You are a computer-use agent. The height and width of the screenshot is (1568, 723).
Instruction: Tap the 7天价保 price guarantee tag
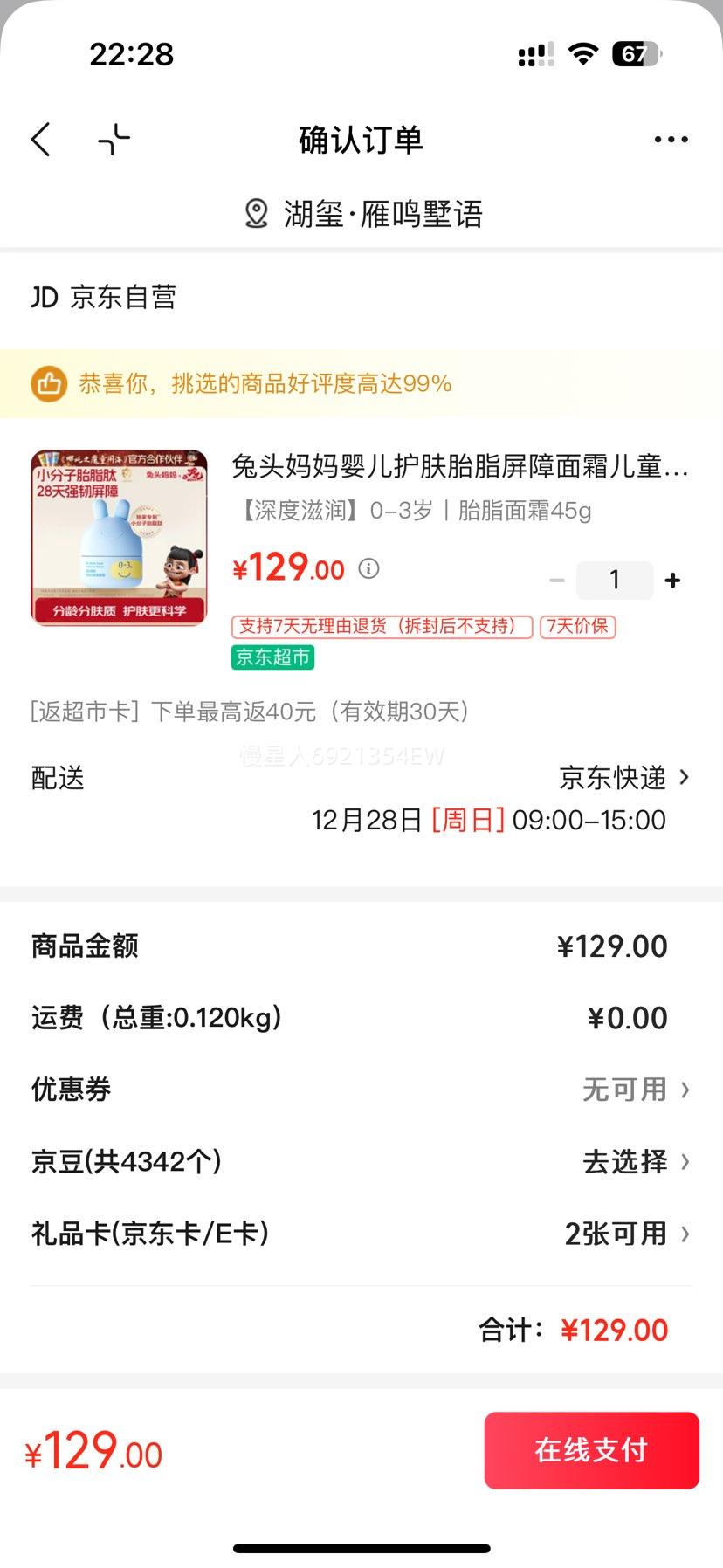pos(578,628)
